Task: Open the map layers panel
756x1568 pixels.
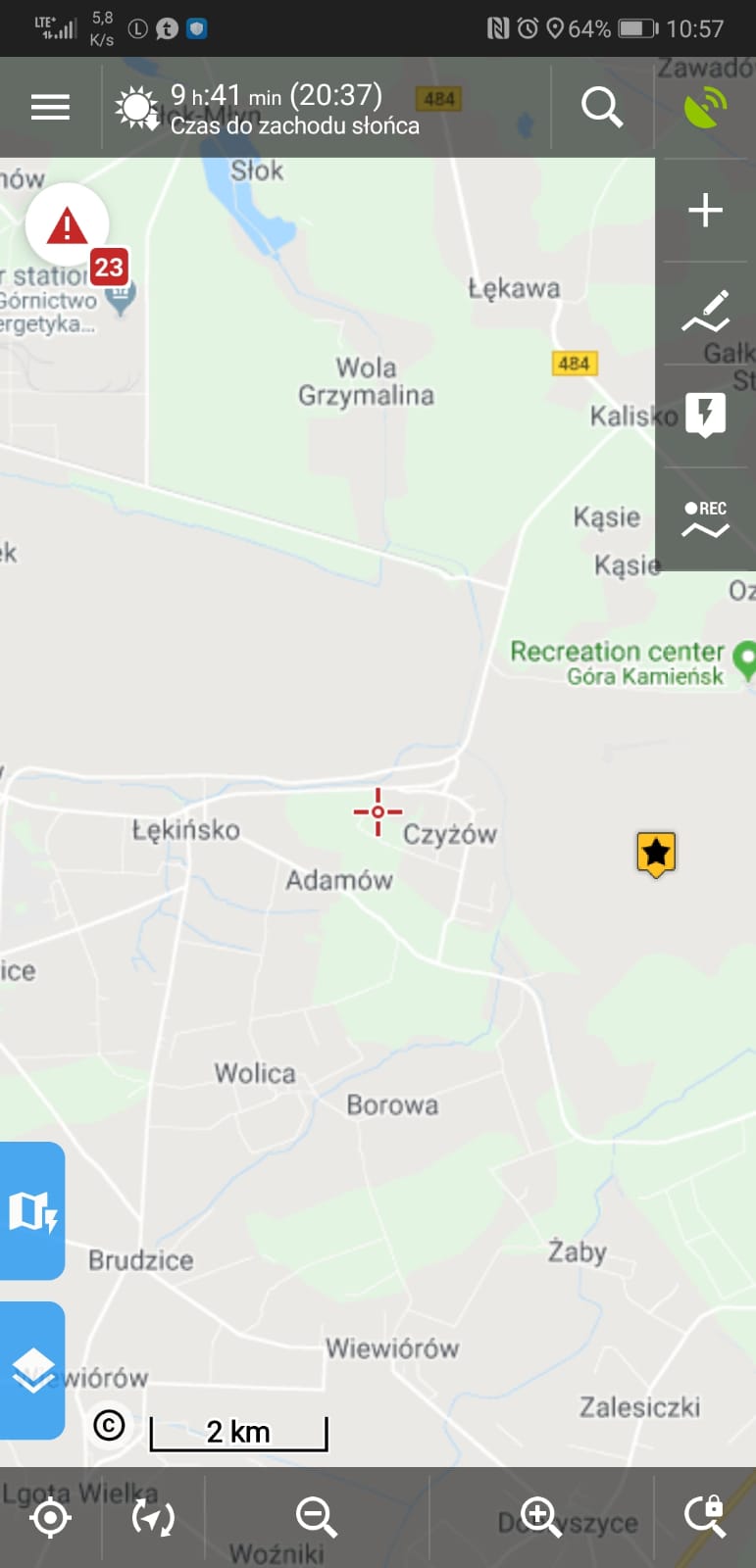Action: [32, 1370]
